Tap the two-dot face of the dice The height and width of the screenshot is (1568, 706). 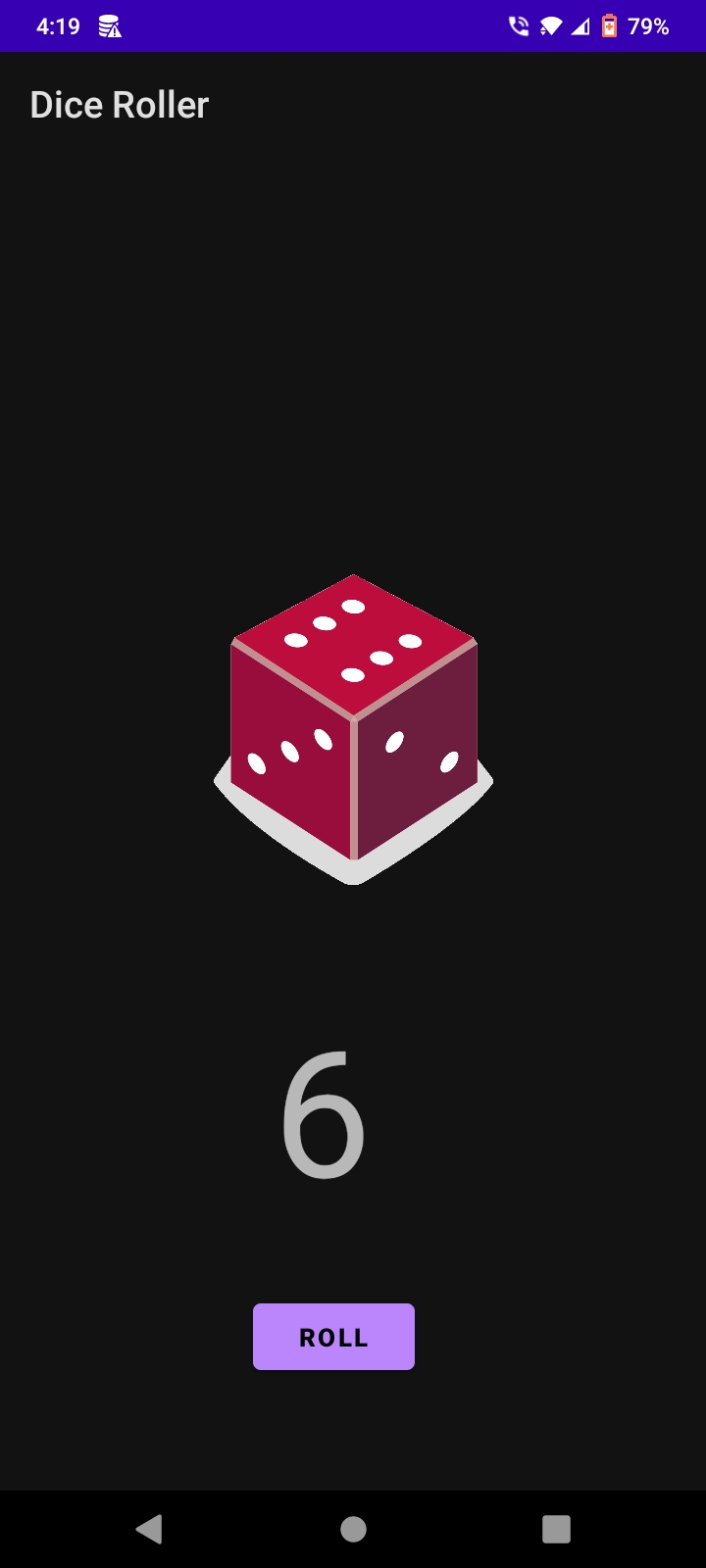[422, 755]
